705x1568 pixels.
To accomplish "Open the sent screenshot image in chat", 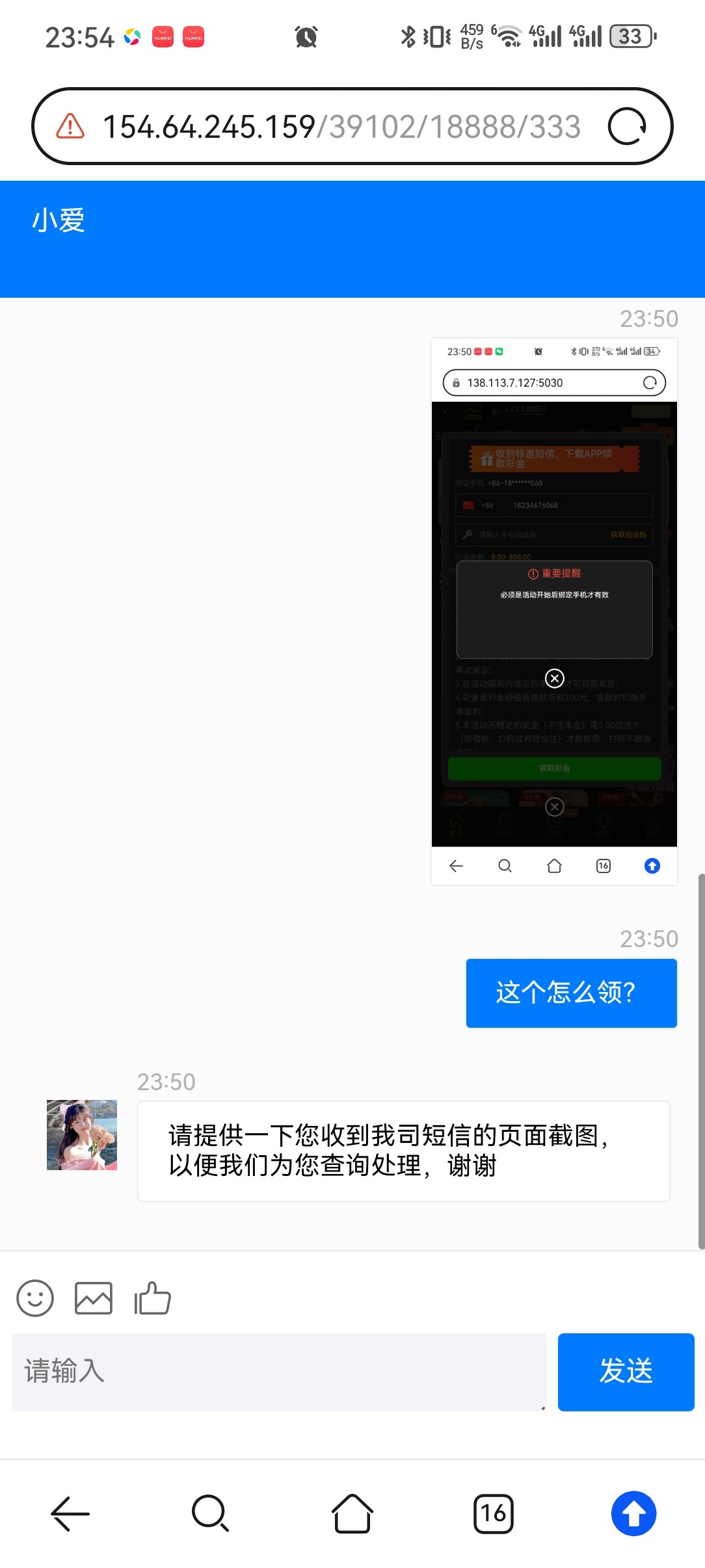I will coord(554,611).
